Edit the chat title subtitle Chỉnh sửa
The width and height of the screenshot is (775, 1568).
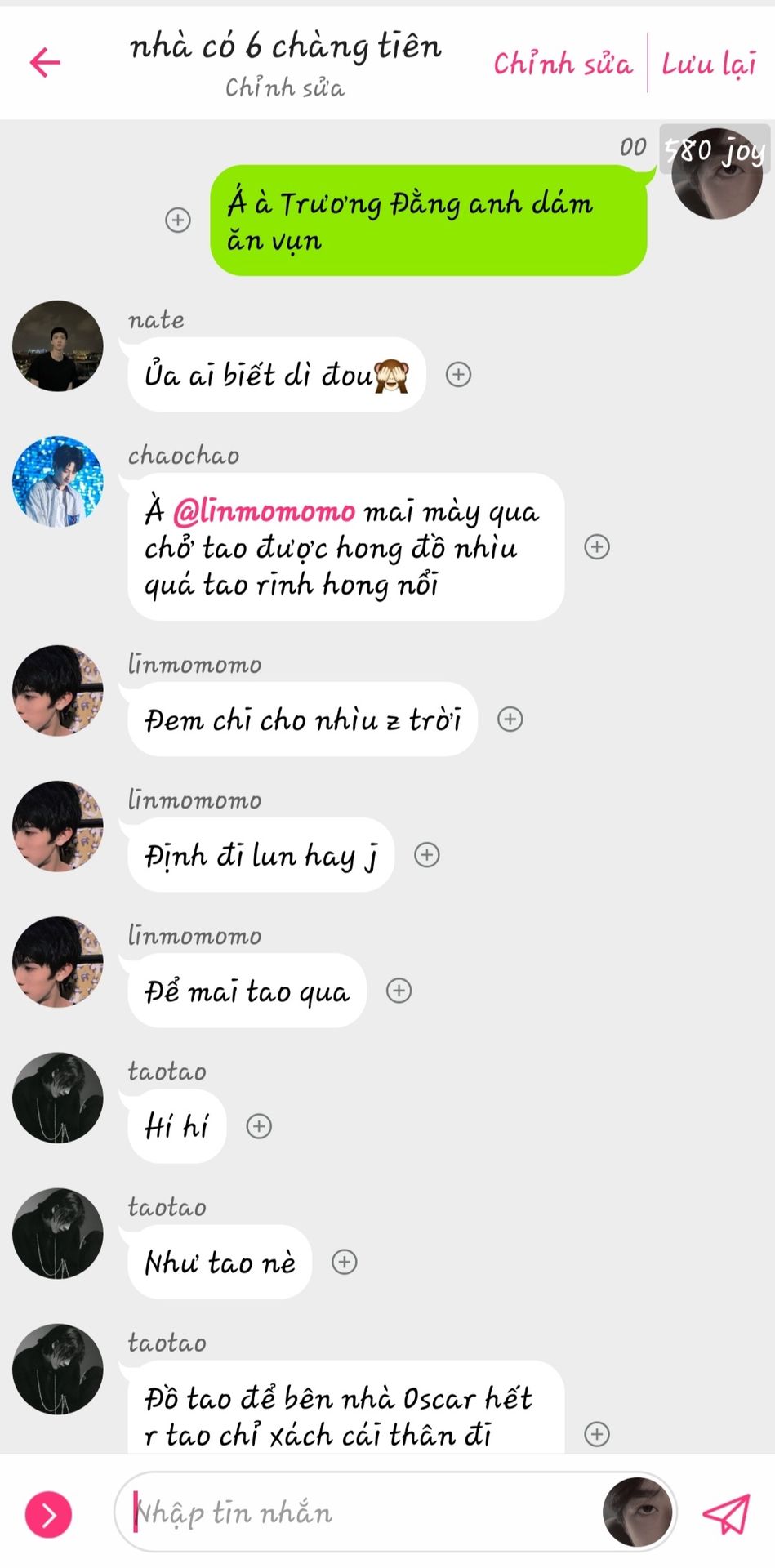pos(285,87)
